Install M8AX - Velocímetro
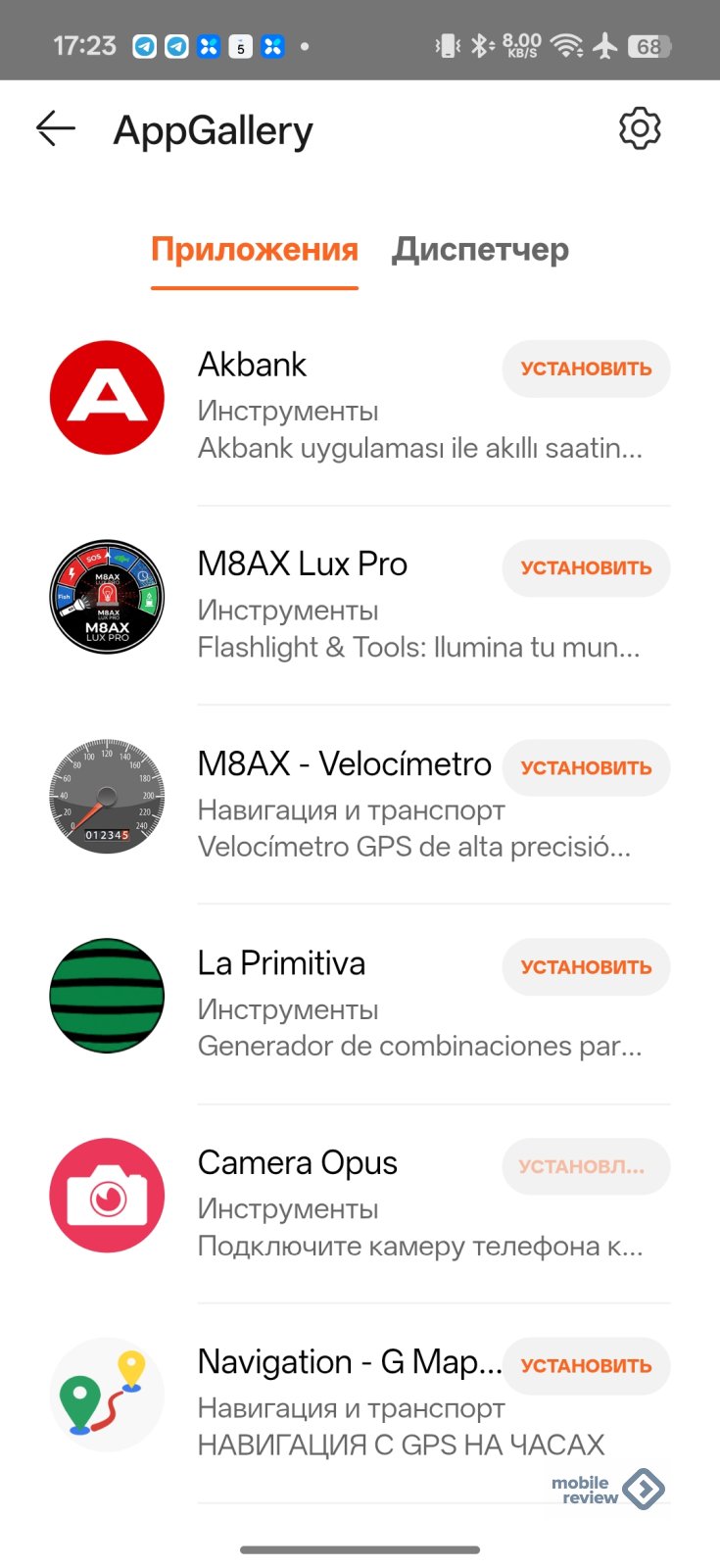This screenshot has width=720, height=1568. (x=586, y=768)
